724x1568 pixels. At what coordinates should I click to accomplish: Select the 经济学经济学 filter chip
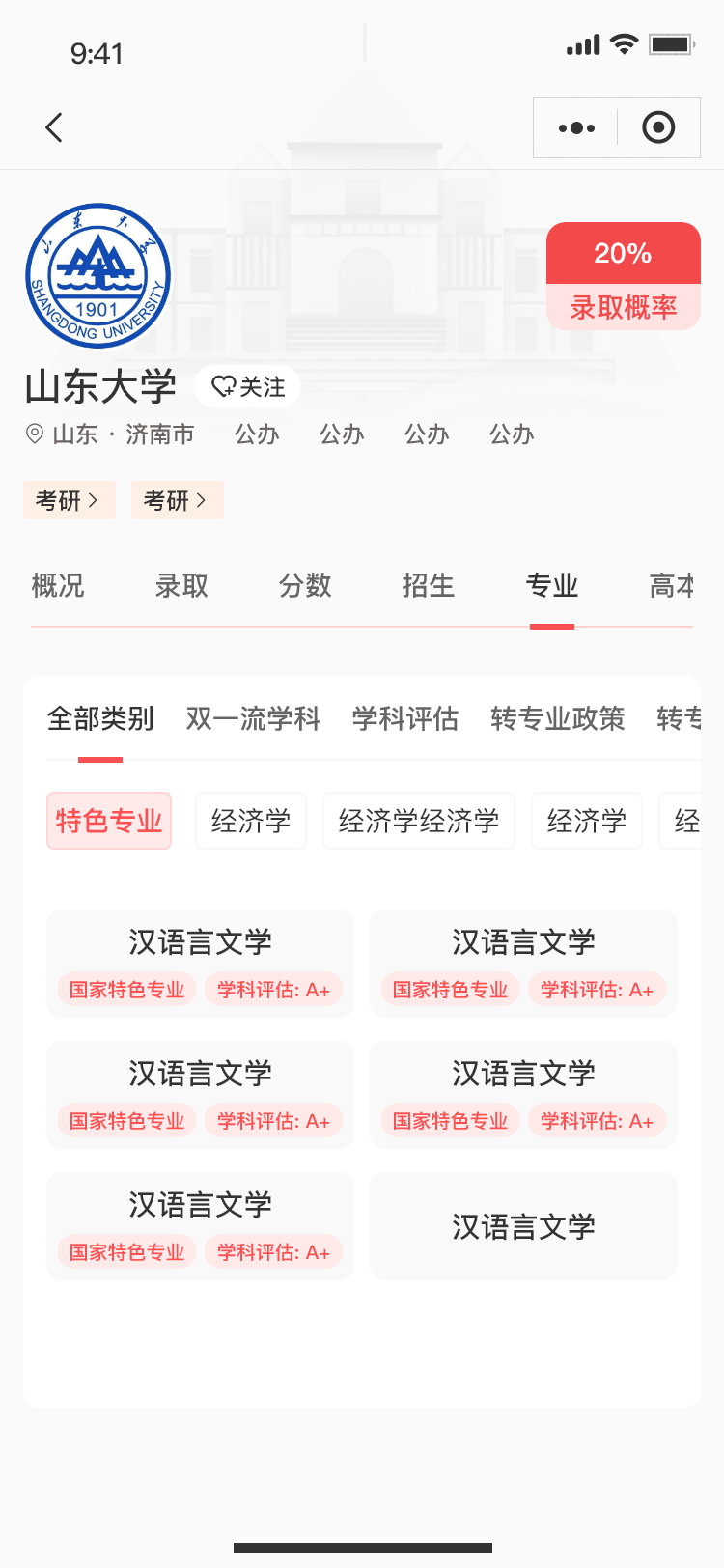(x=419, y=821)
